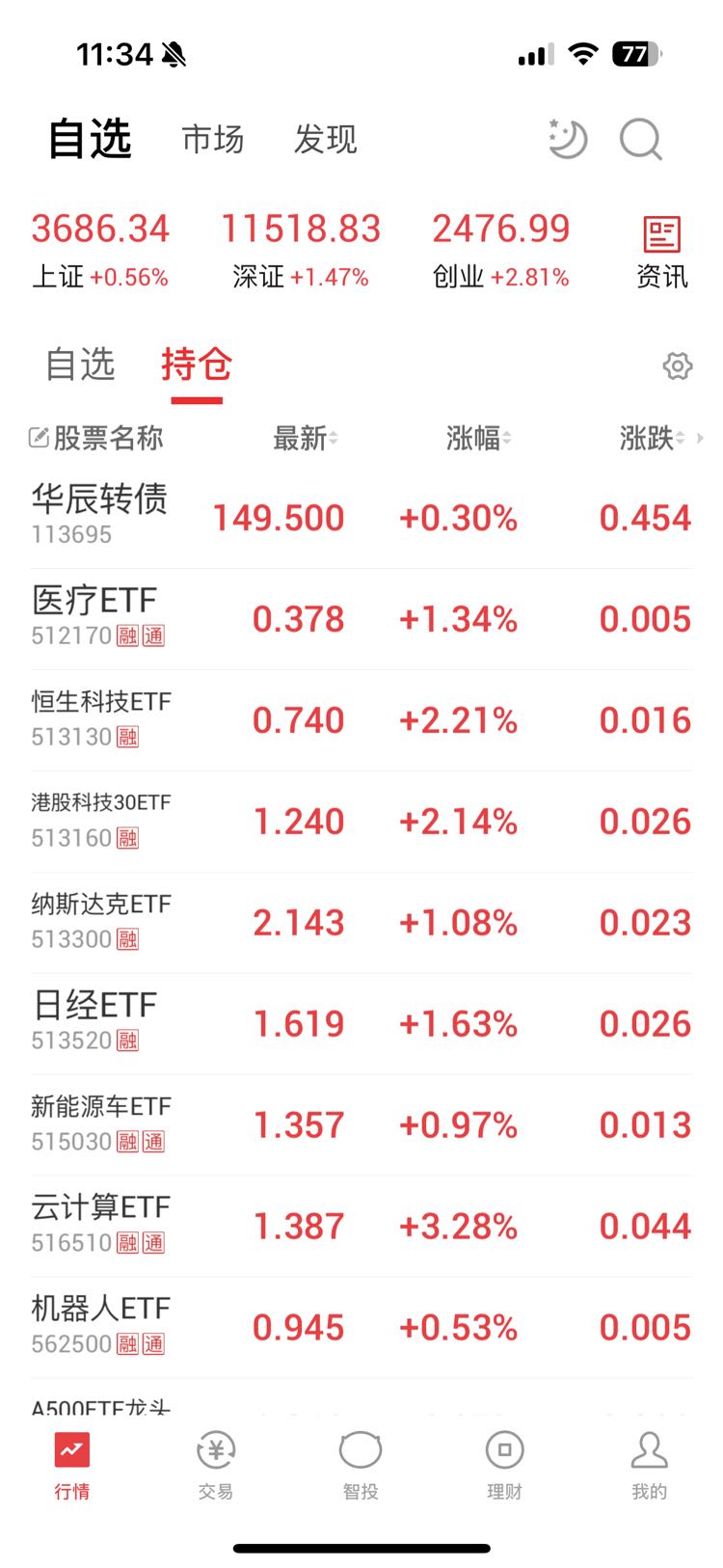Open the 上证 index quote
The image size is (723, 1568).
100,251
